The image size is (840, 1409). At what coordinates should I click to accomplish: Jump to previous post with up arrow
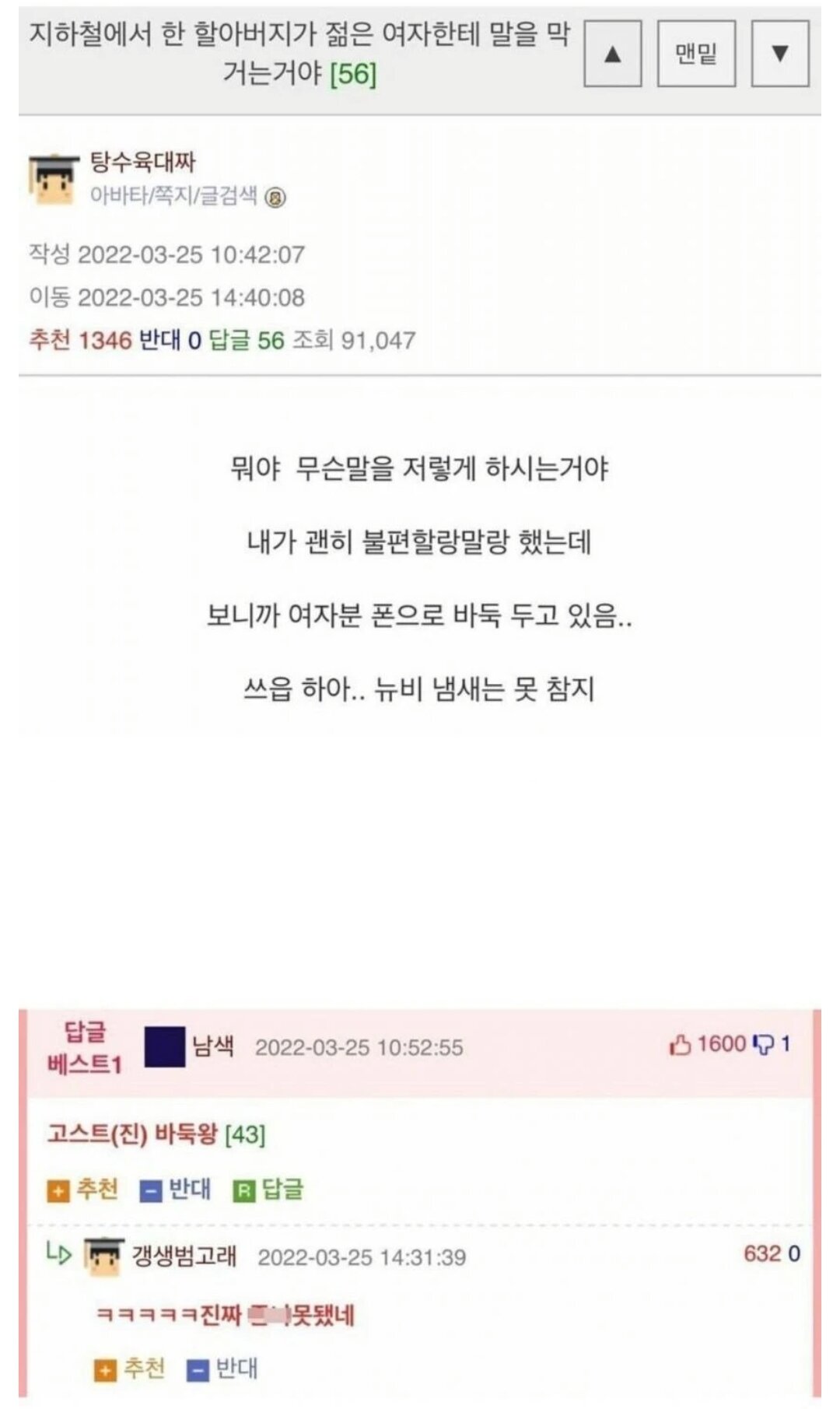coord(612,54)
